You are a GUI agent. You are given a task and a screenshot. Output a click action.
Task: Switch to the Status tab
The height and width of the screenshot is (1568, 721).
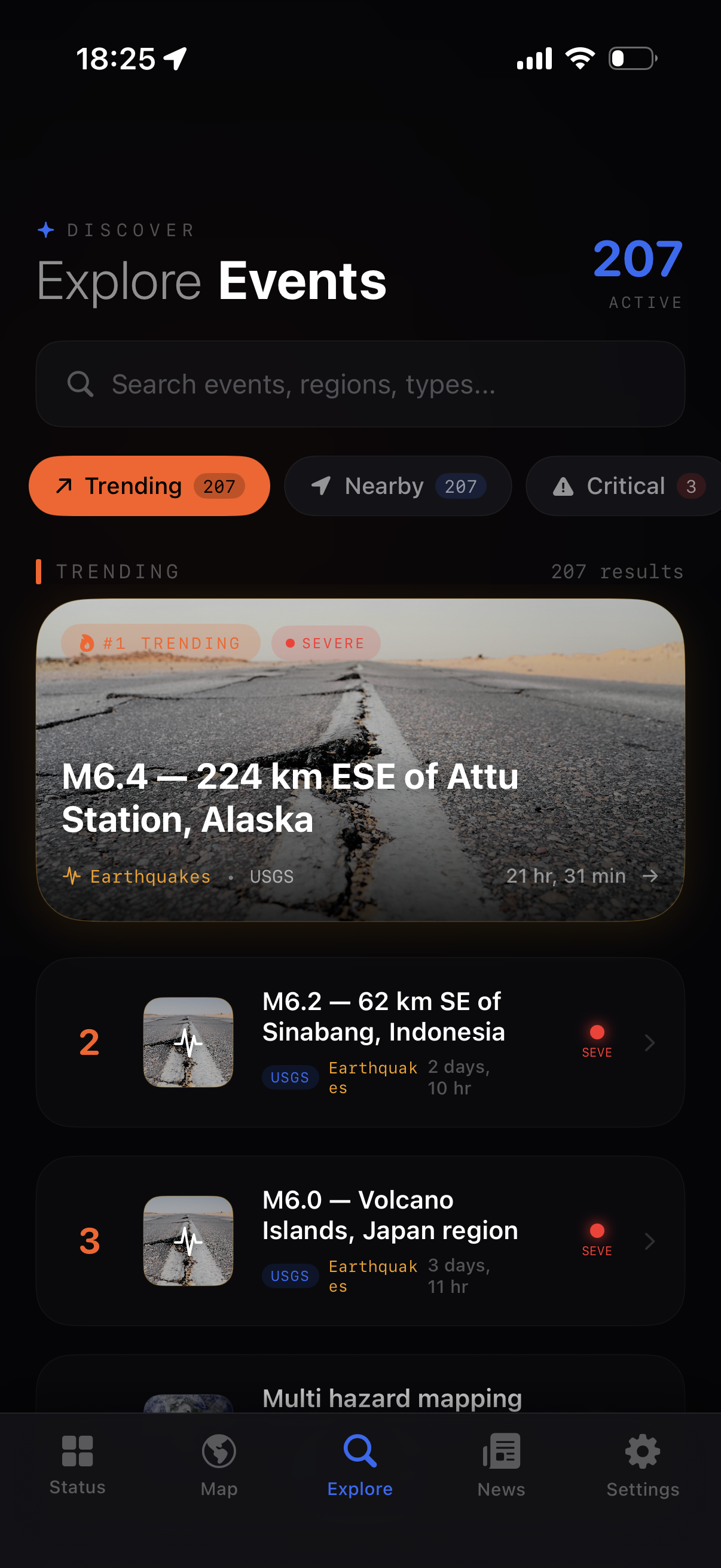[77, 1465]
